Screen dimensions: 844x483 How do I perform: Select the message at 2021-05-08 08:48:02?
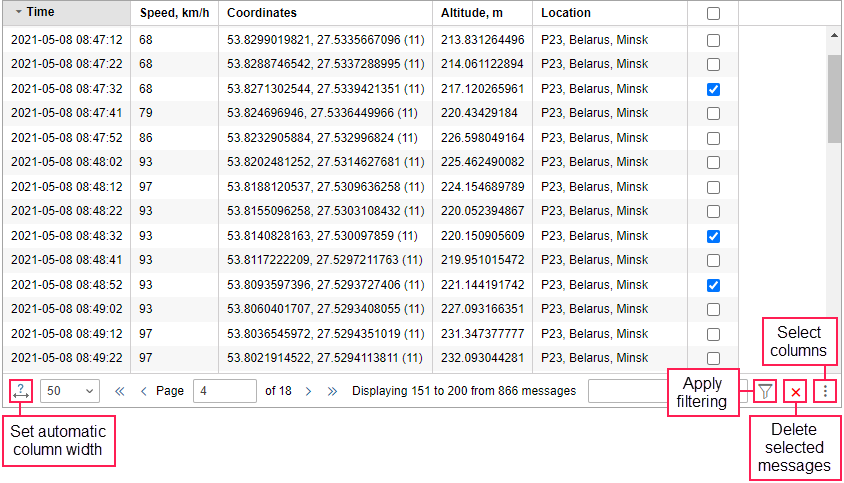[713, 163]
